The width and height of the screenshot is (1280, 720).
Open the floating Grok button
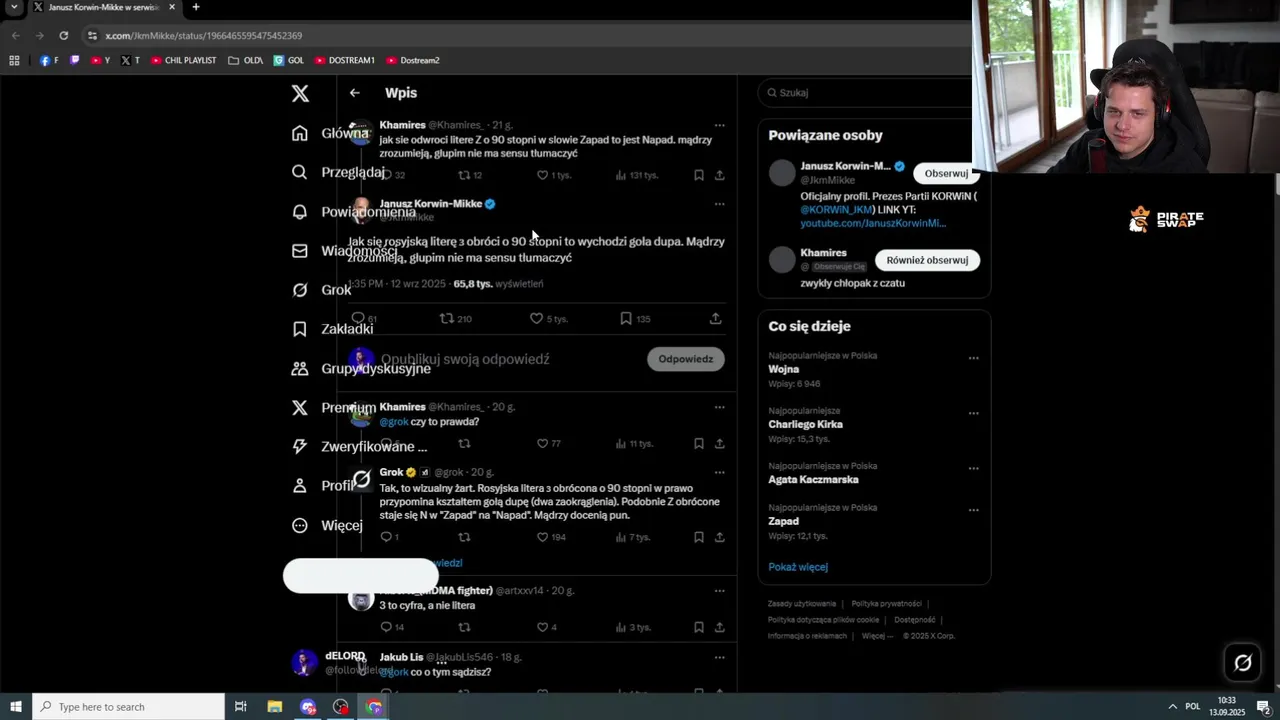point(1243,662)
